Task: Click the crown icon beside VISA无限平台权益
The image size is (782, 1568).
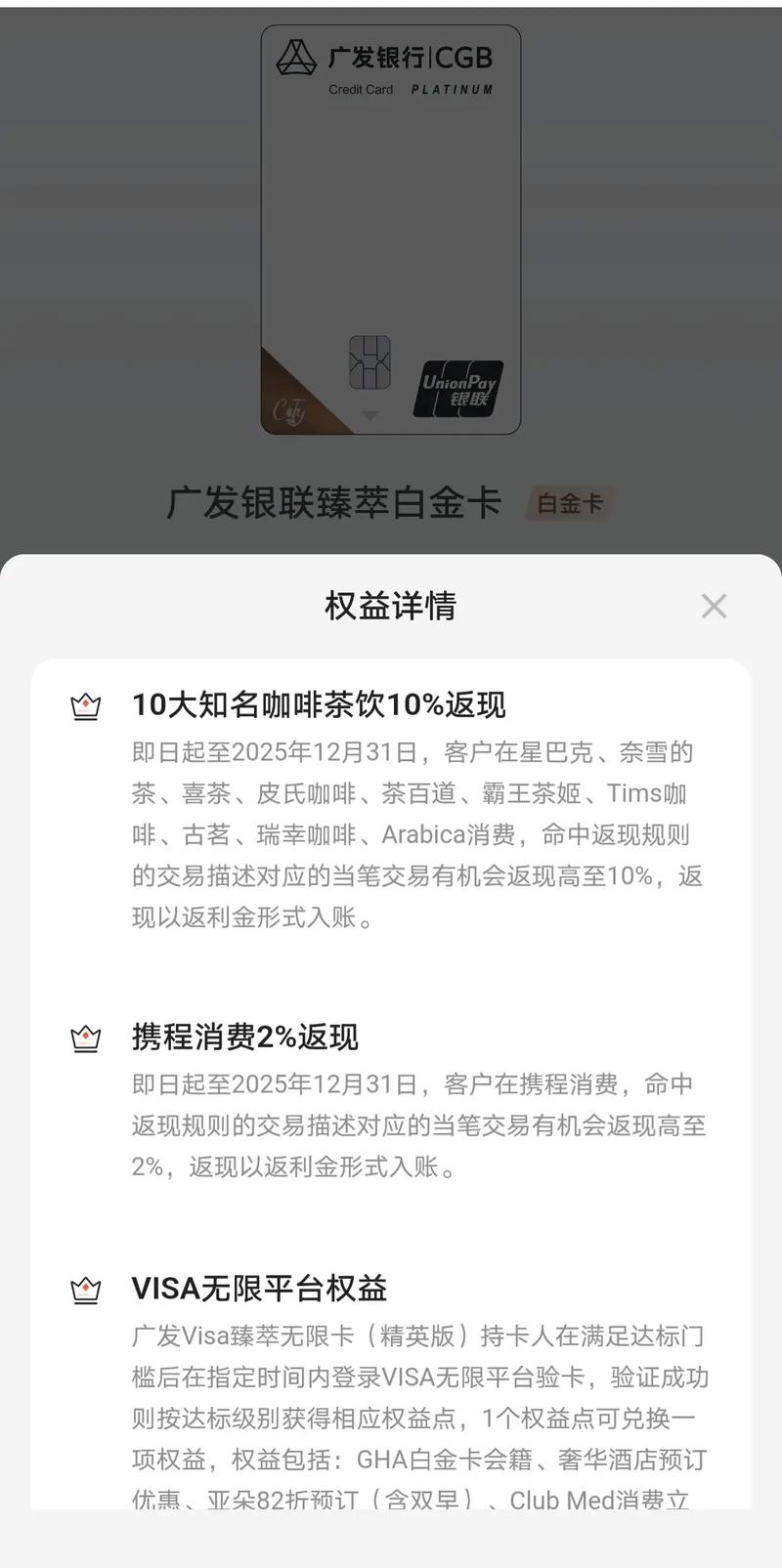Action: click(86, 1290)
